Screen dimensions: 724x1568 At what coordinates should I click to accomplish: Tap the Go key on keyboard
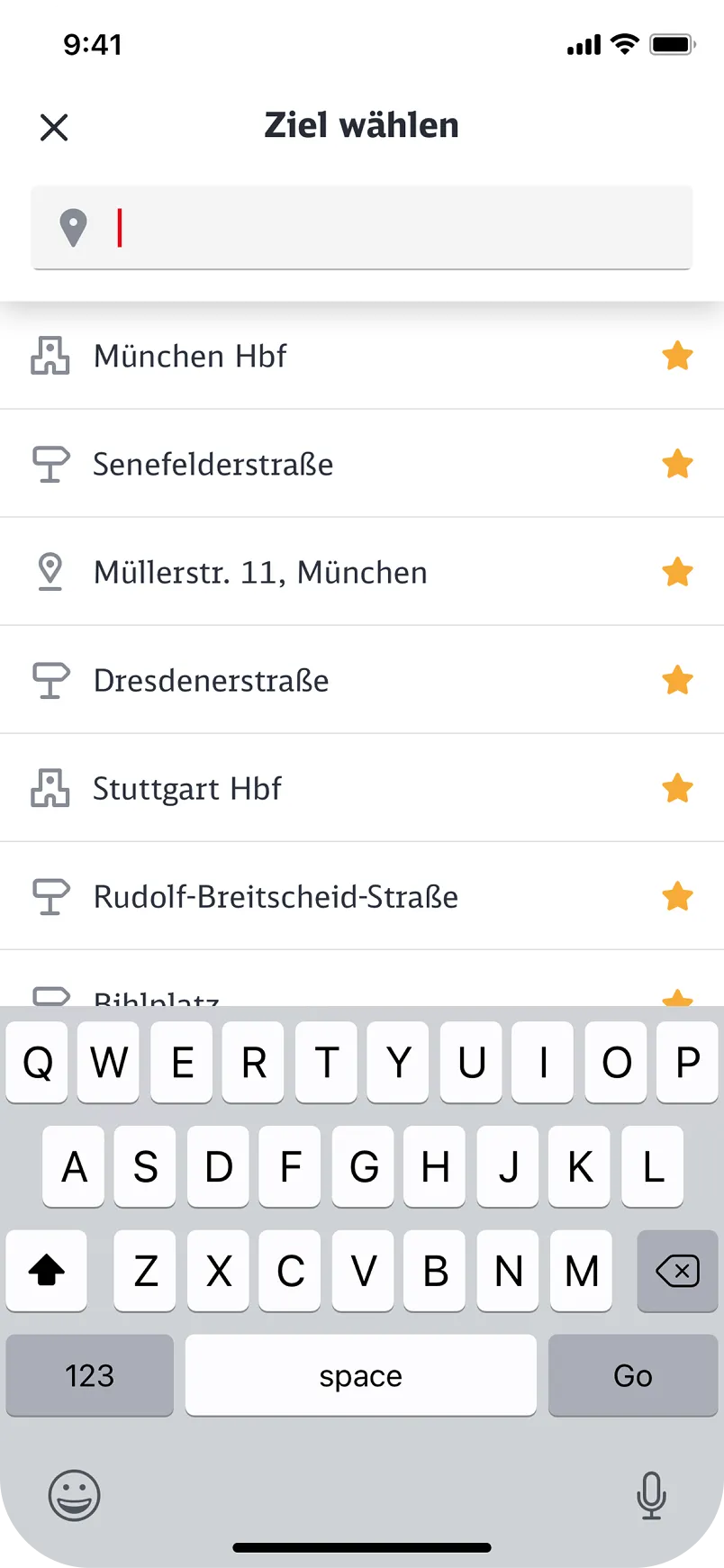point(632,1375)
